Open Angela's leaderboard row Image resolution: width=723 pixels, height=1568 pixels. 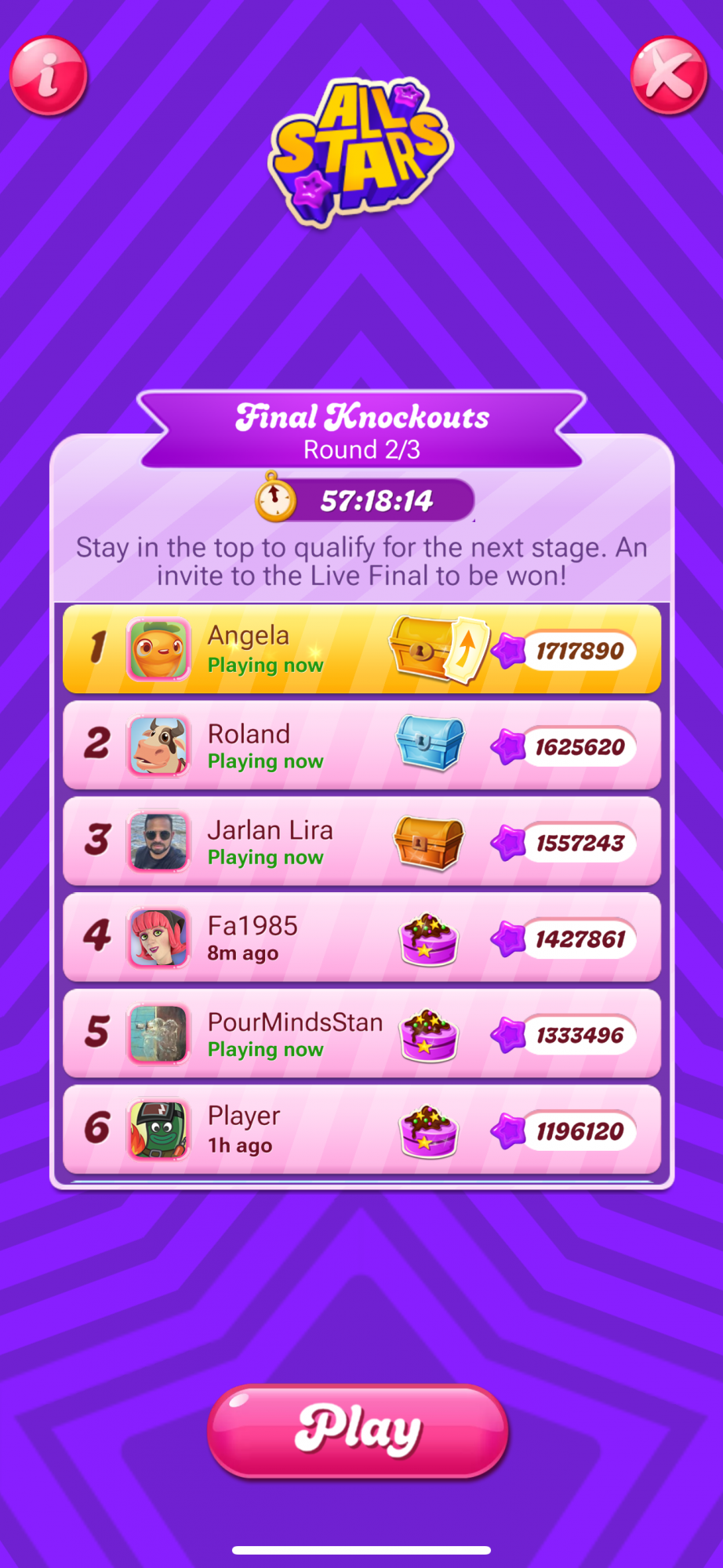click(361, 649)
